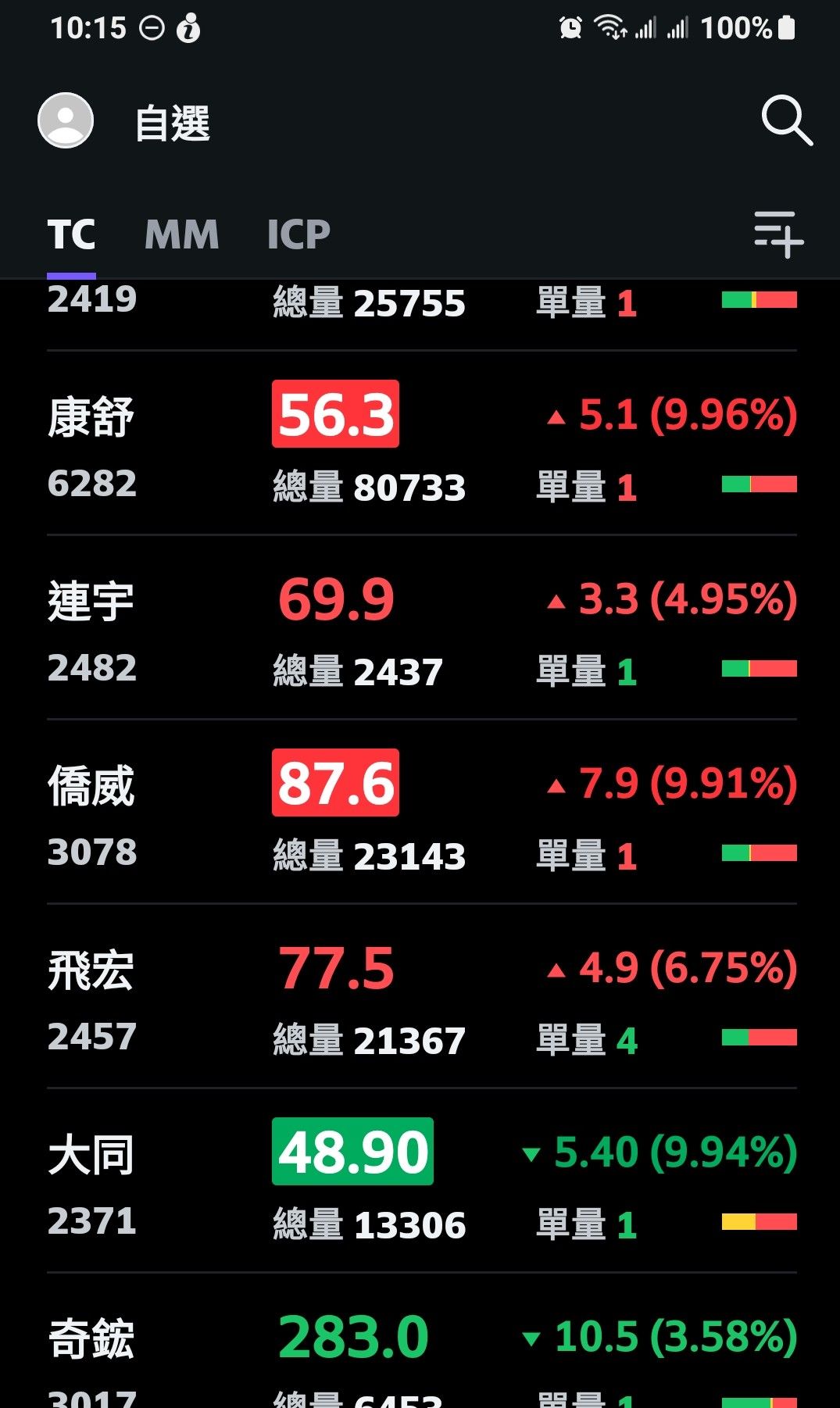Tap the volume bar next to 僑威
Screen dimensions: 840x1408
click(758, 852)
